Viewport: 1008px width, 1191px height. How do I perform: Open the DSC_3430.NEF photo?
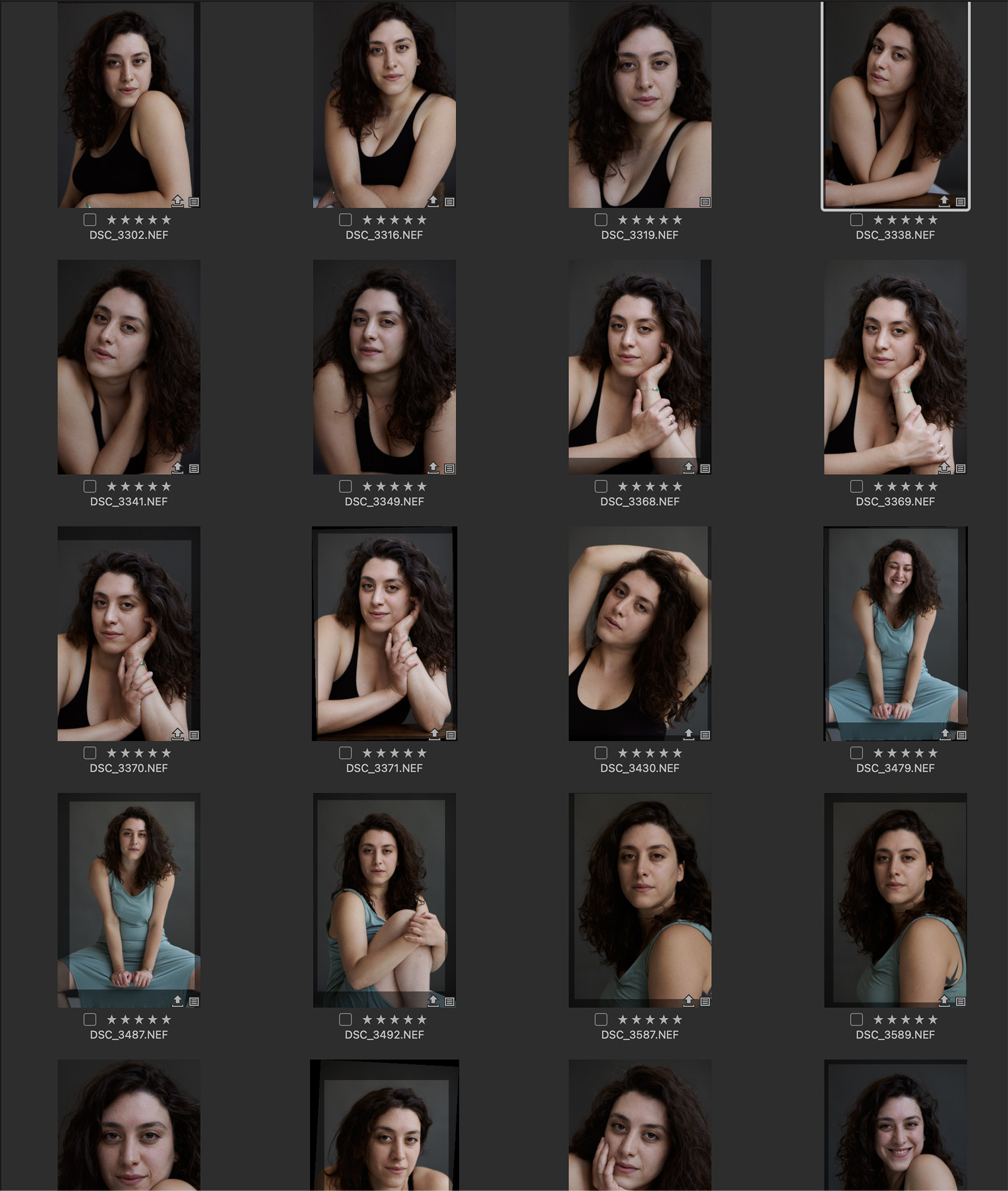639,633
